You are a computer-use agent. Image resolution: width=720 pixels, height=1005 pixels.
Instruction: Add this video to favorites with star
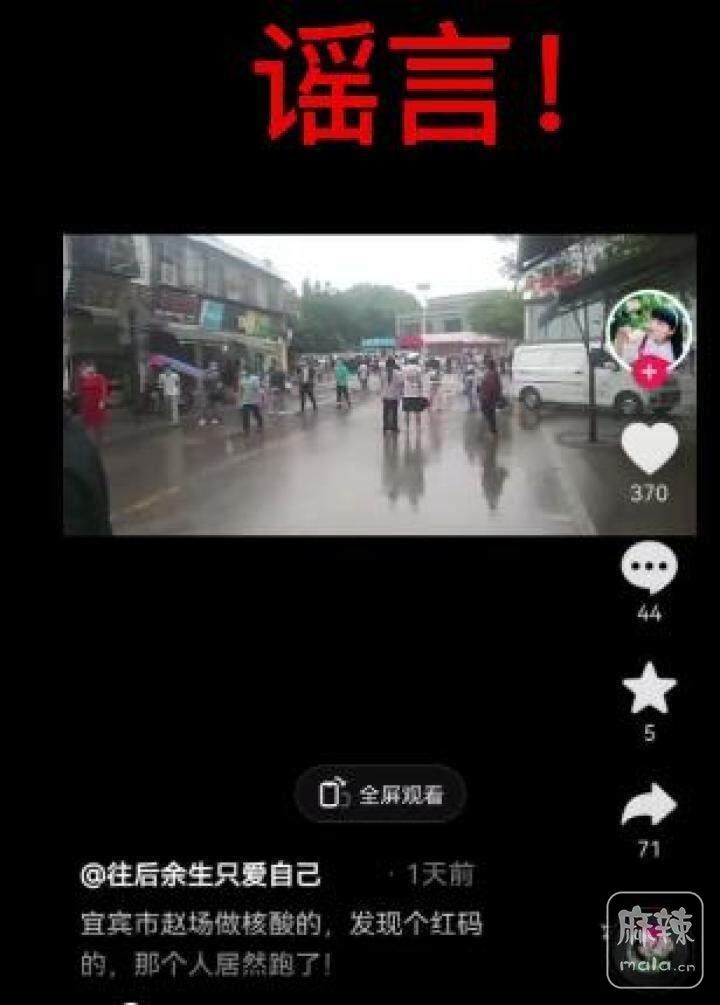click(649, 688)
